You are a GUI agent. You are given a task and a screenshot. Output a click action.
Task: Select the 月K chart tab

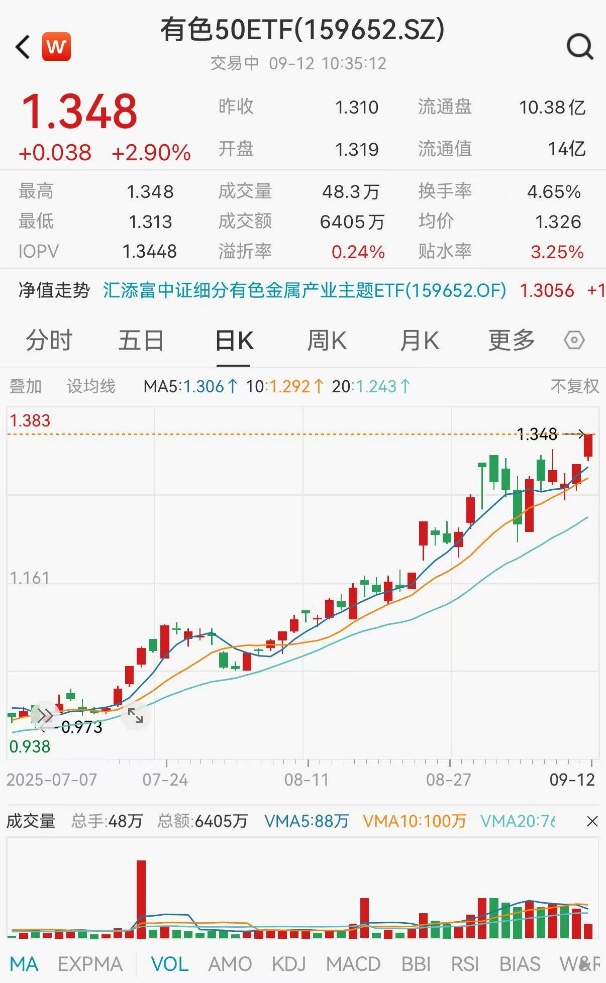tap(419, 340)
